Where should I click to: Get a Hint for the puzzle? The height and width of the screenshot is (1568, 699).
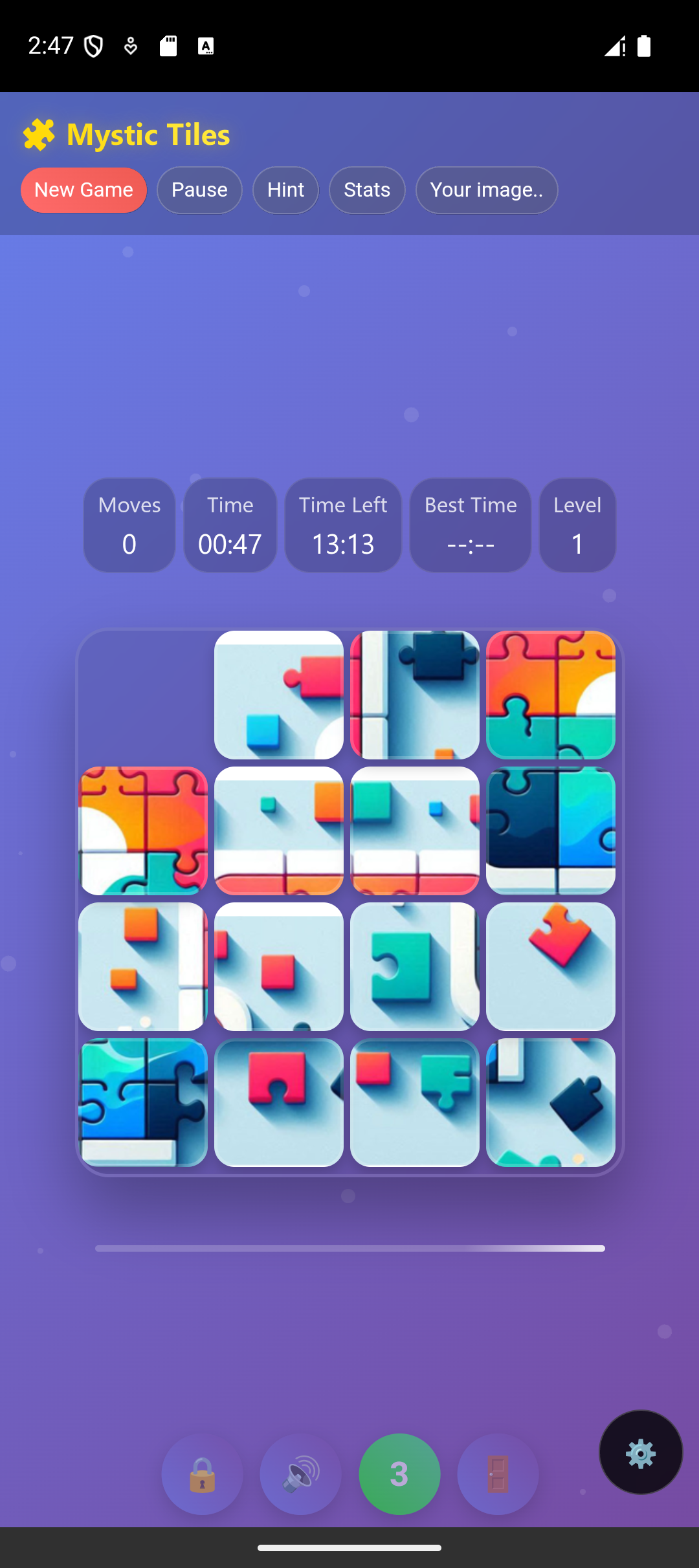click(x=285, y=190)
